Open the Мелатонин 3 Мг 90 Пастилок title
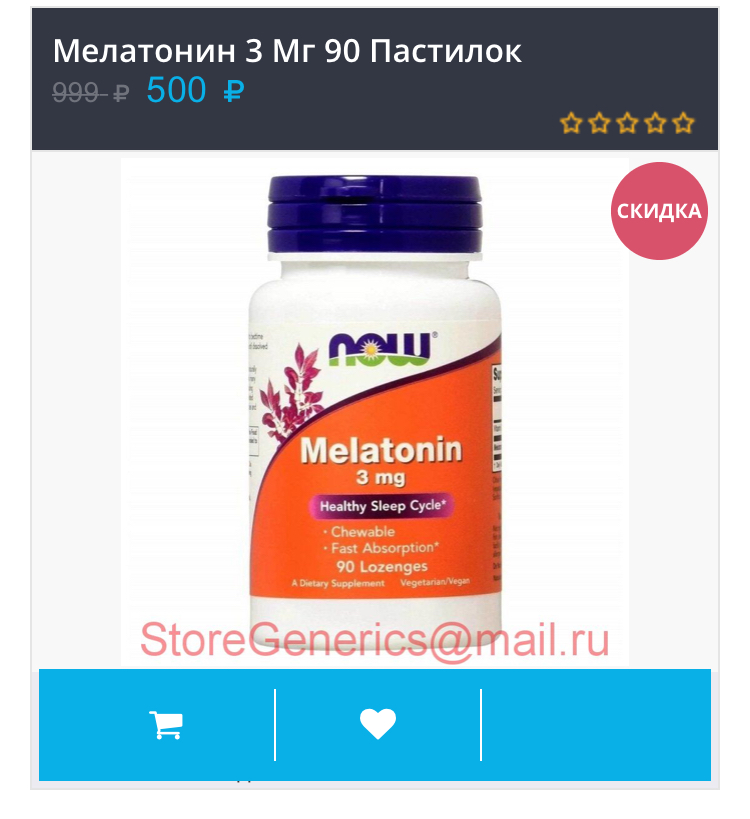Image resolution: width=750 pixels, height=819 pixels. click(287, 51)
